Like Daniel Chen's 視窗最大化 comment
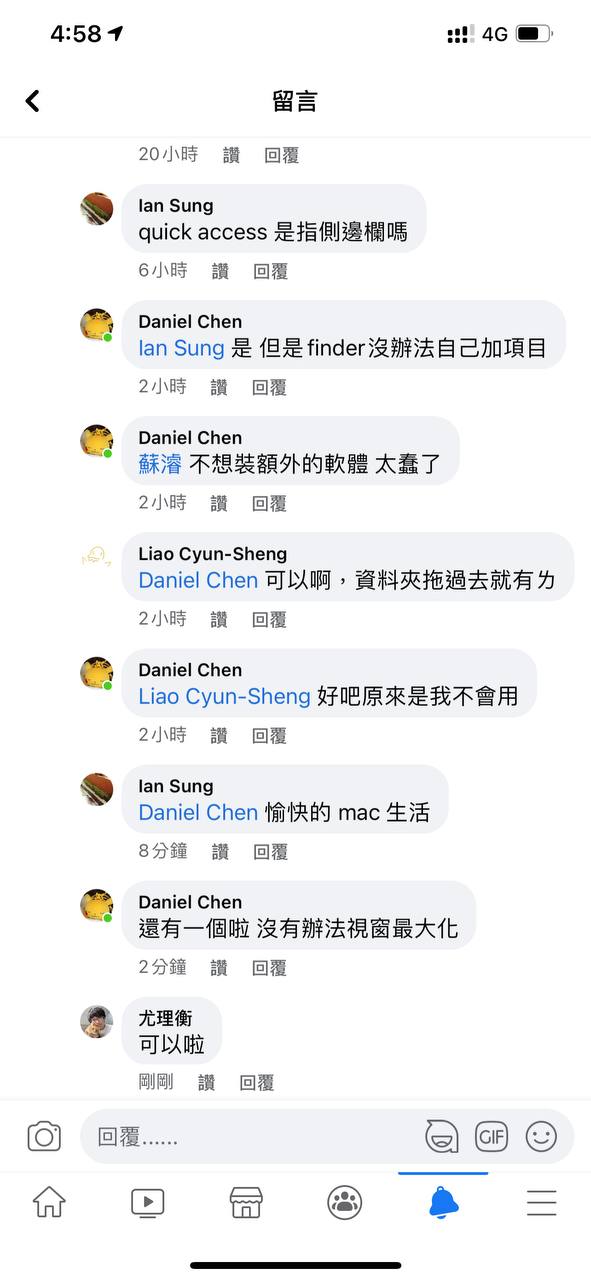 (x=220, y=967)
